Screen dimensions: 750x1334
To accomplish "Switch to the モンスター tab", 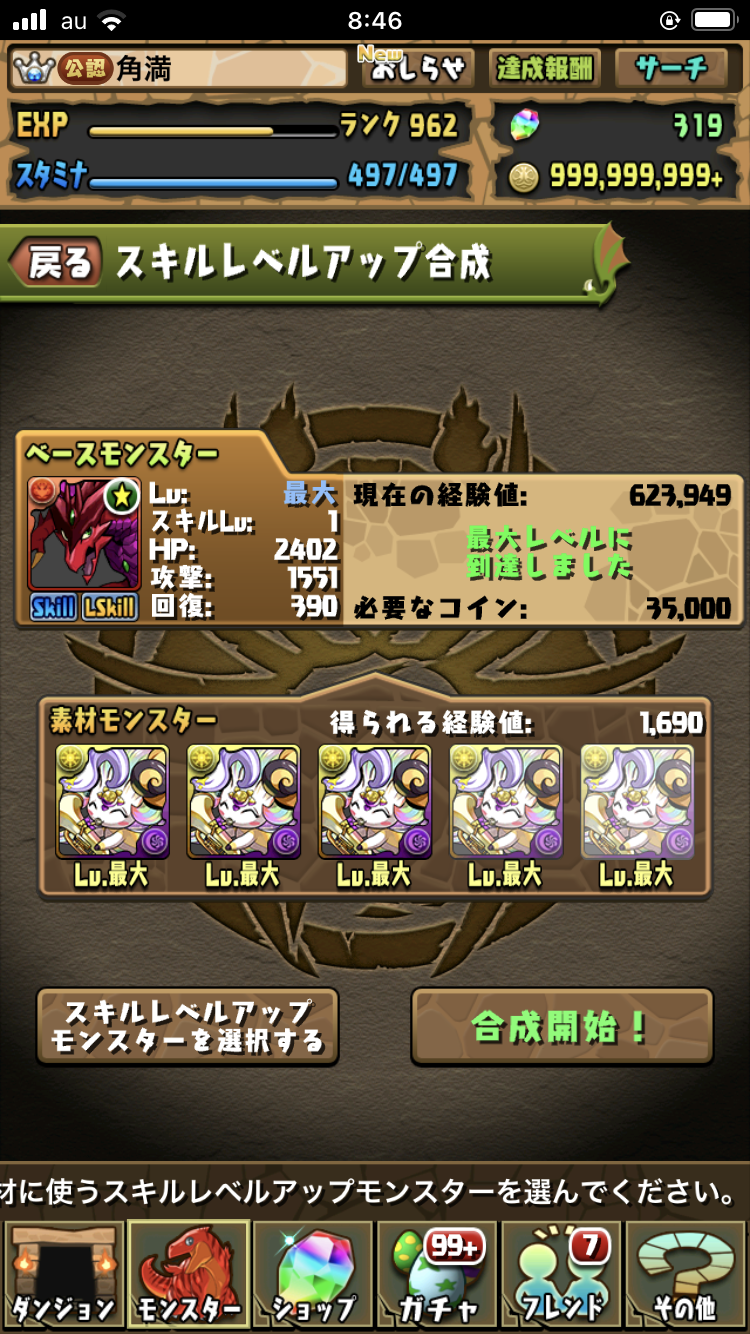I will click(188, 1274).
